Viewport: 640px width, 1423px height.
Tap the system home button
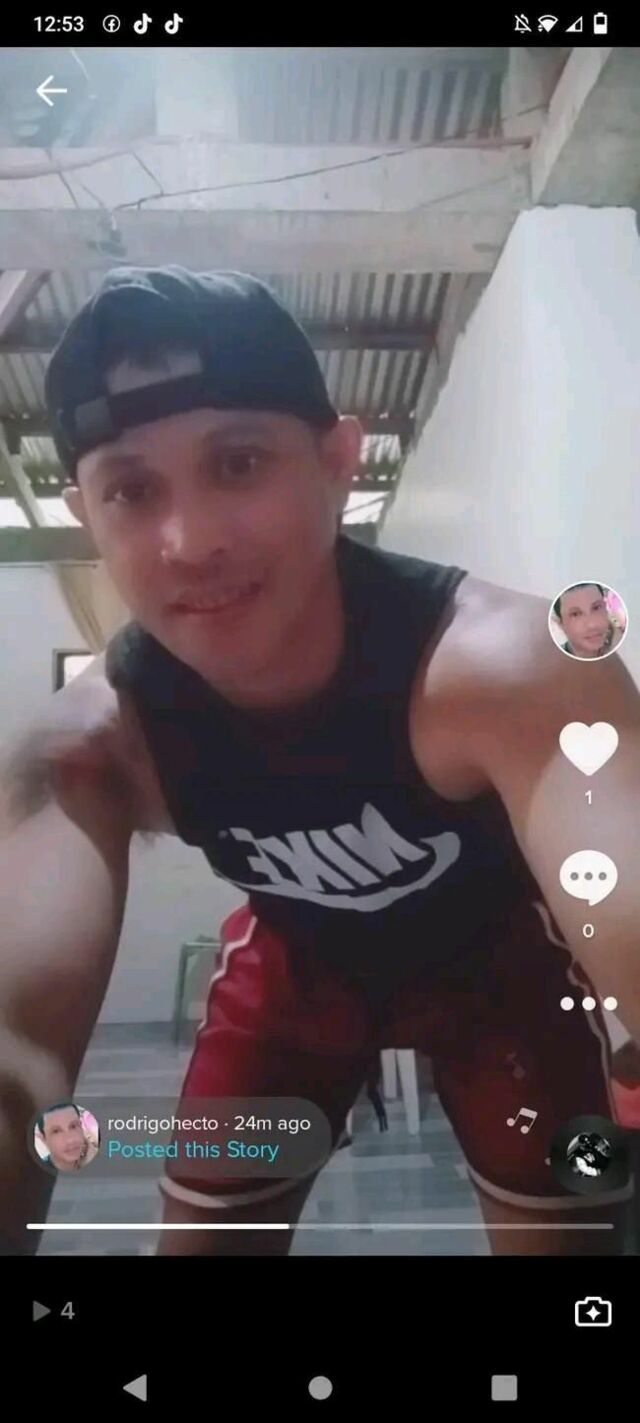point(320,1387)
